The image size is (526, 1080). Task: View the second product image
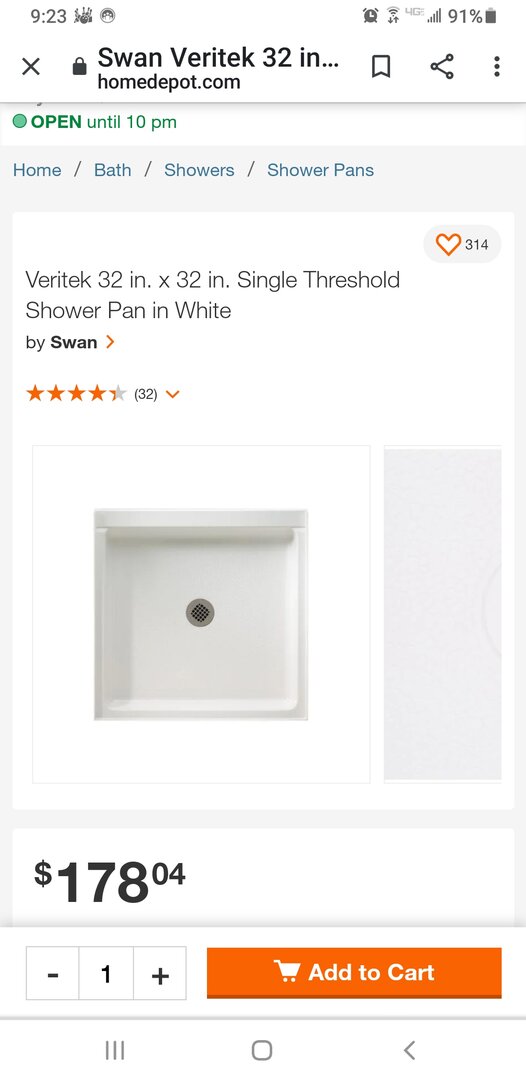coord(443,614)
